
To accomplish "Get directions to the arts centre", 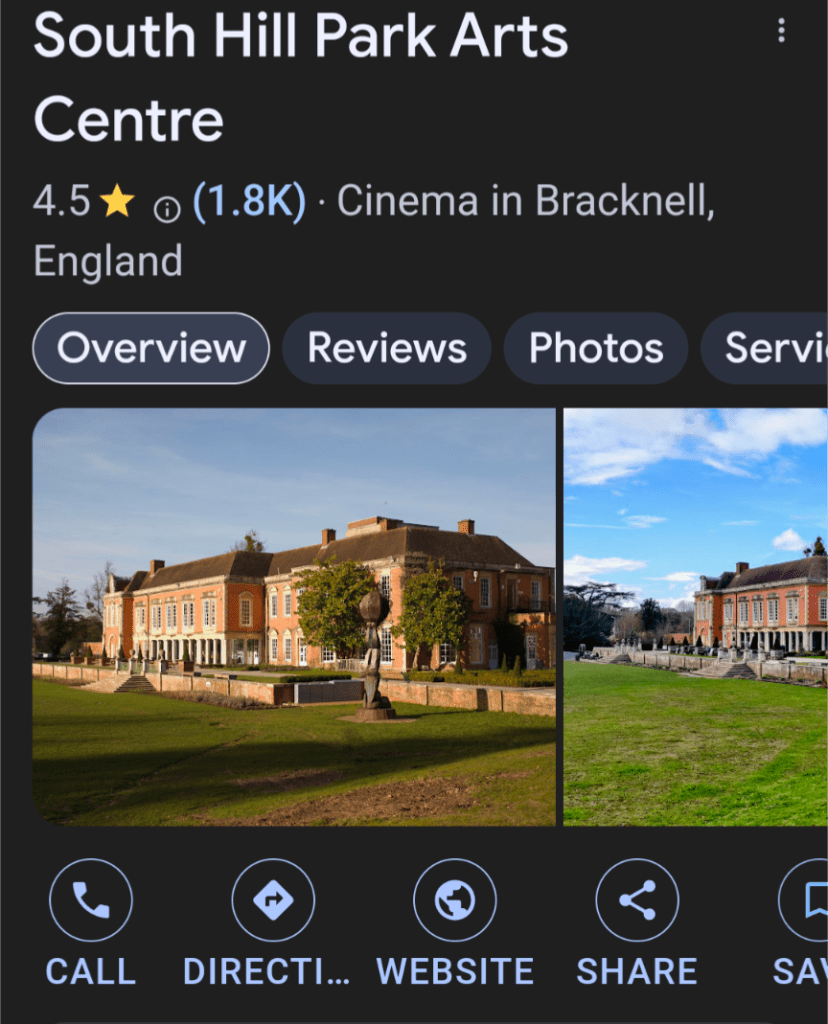I will point(272,901).
